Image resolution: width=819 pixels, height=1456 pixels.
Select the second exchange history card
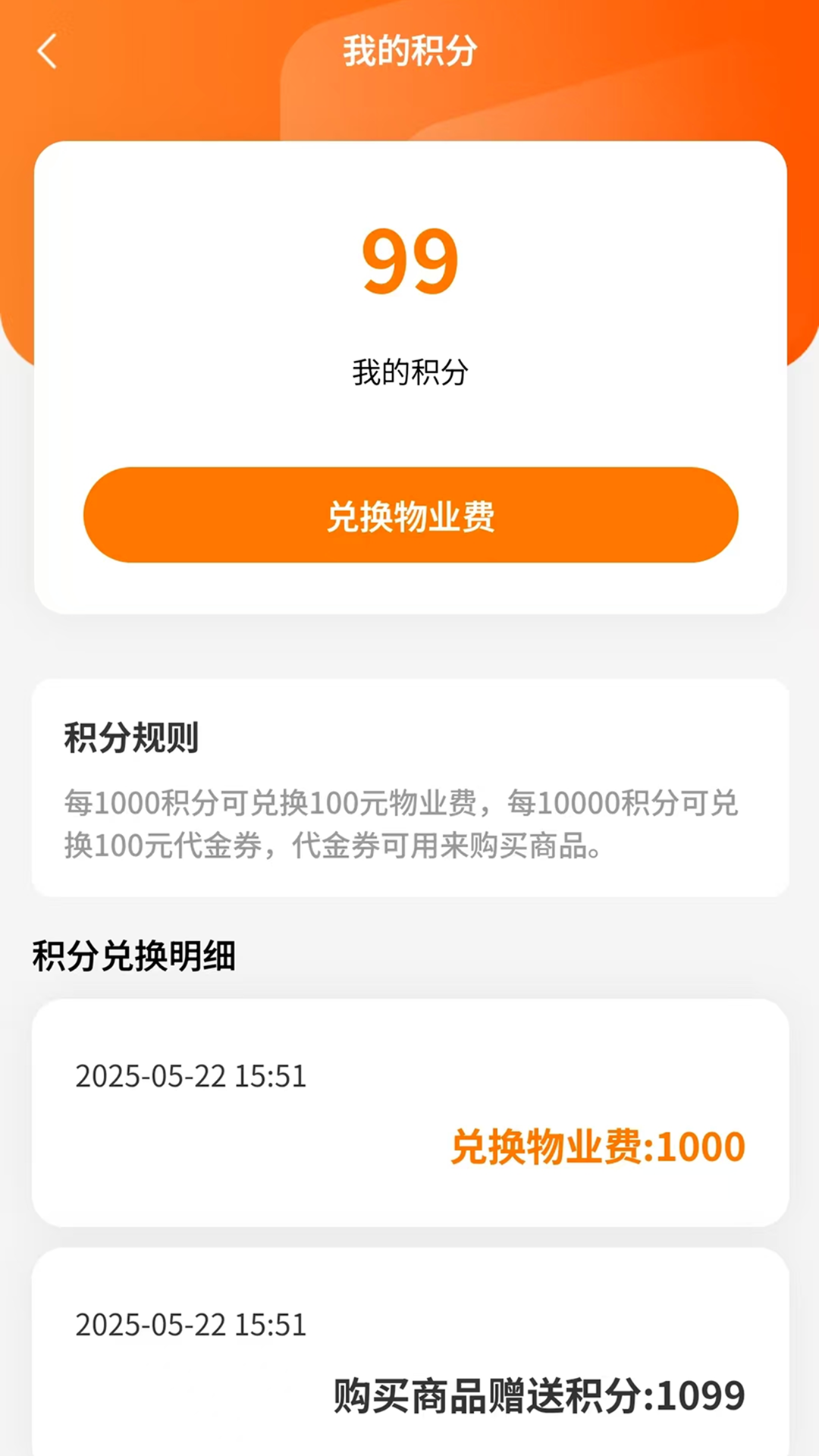coord(409,1357)
